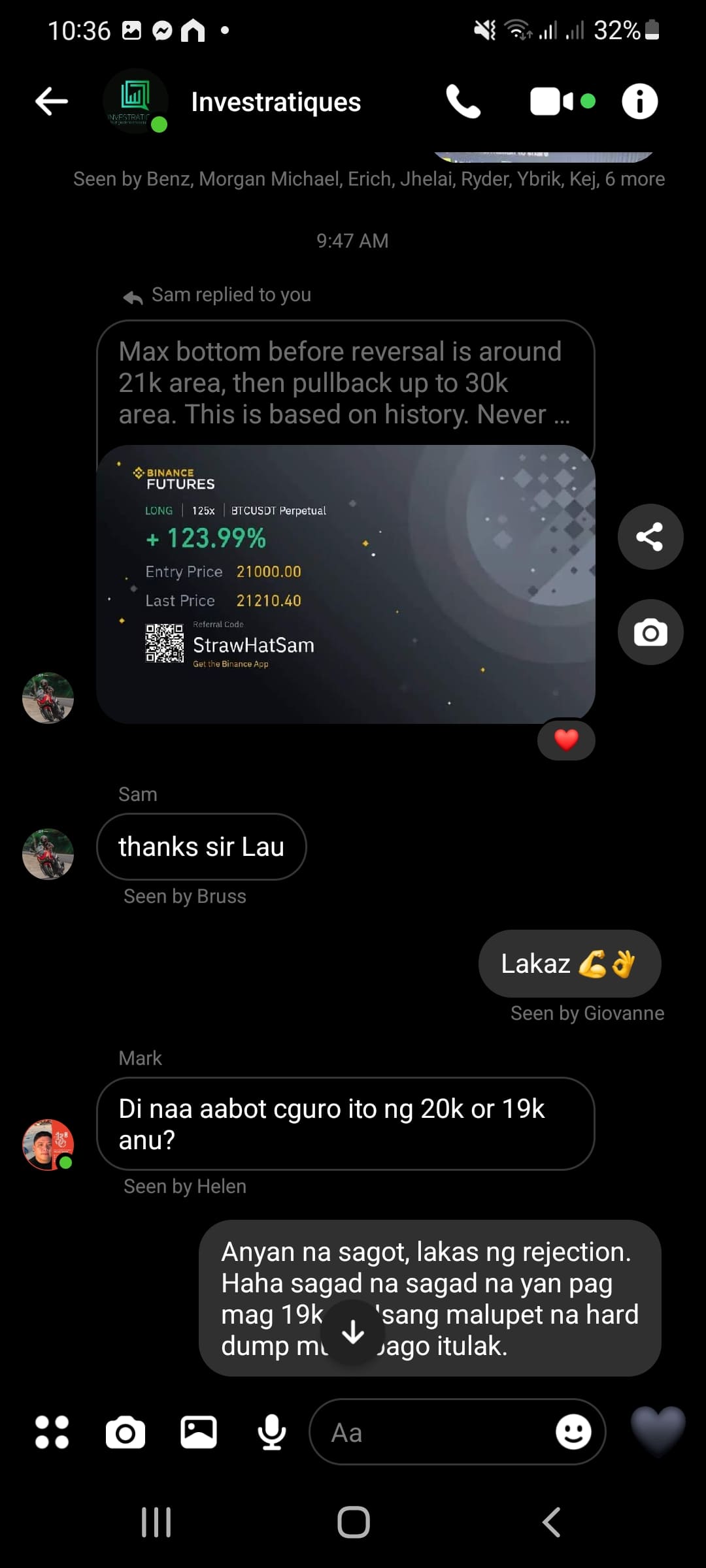Send the black heart quick reaction
706x1568 pixels.
point(658,1431)
